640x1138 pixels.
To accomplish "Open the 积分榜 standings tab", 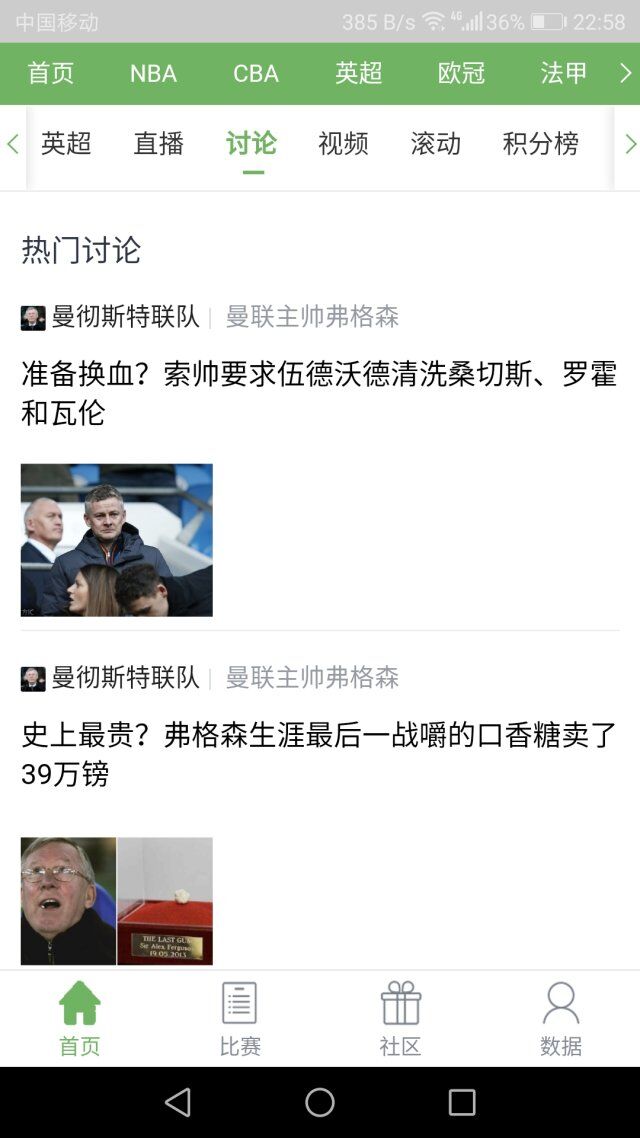I will pos(540,144).
